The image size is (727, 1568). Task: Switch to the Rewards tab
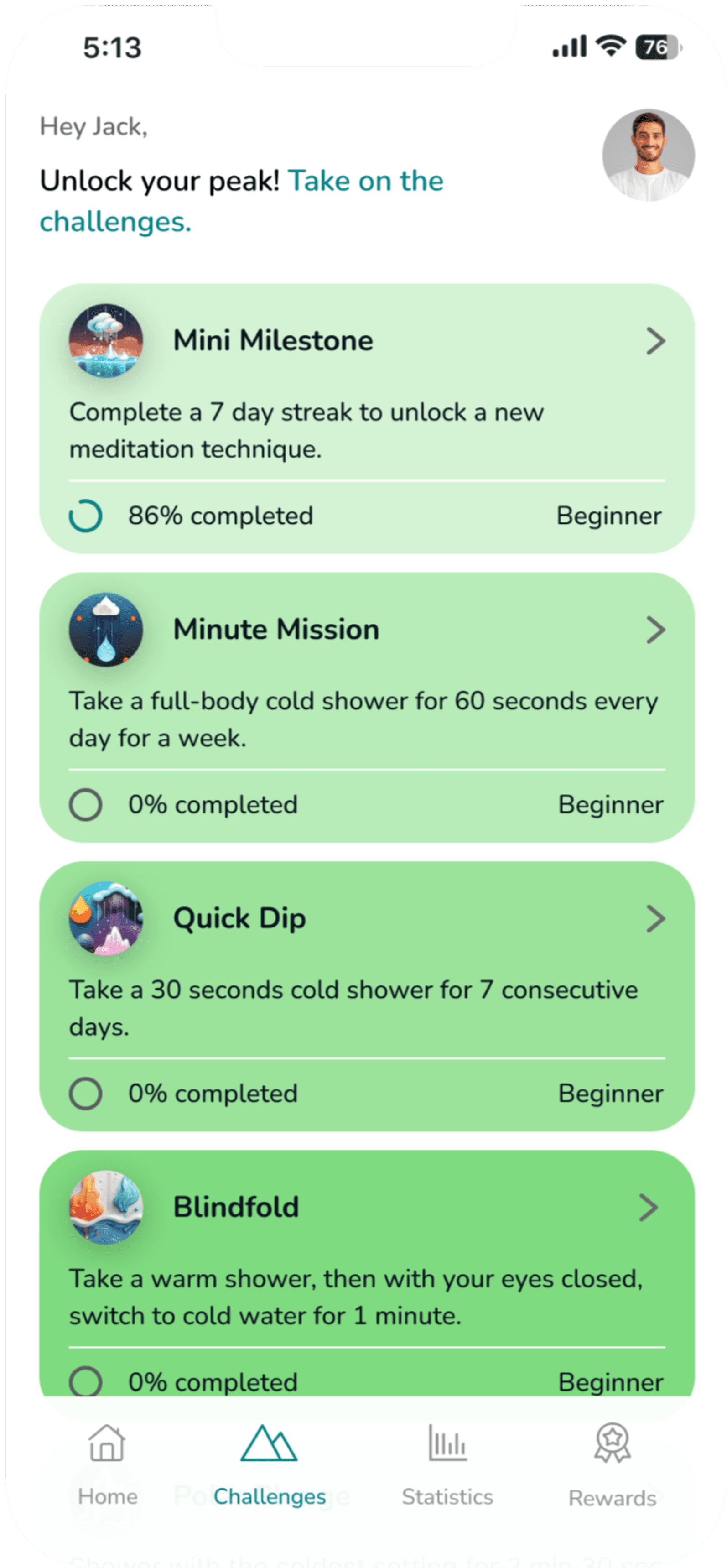point(612,1464)
